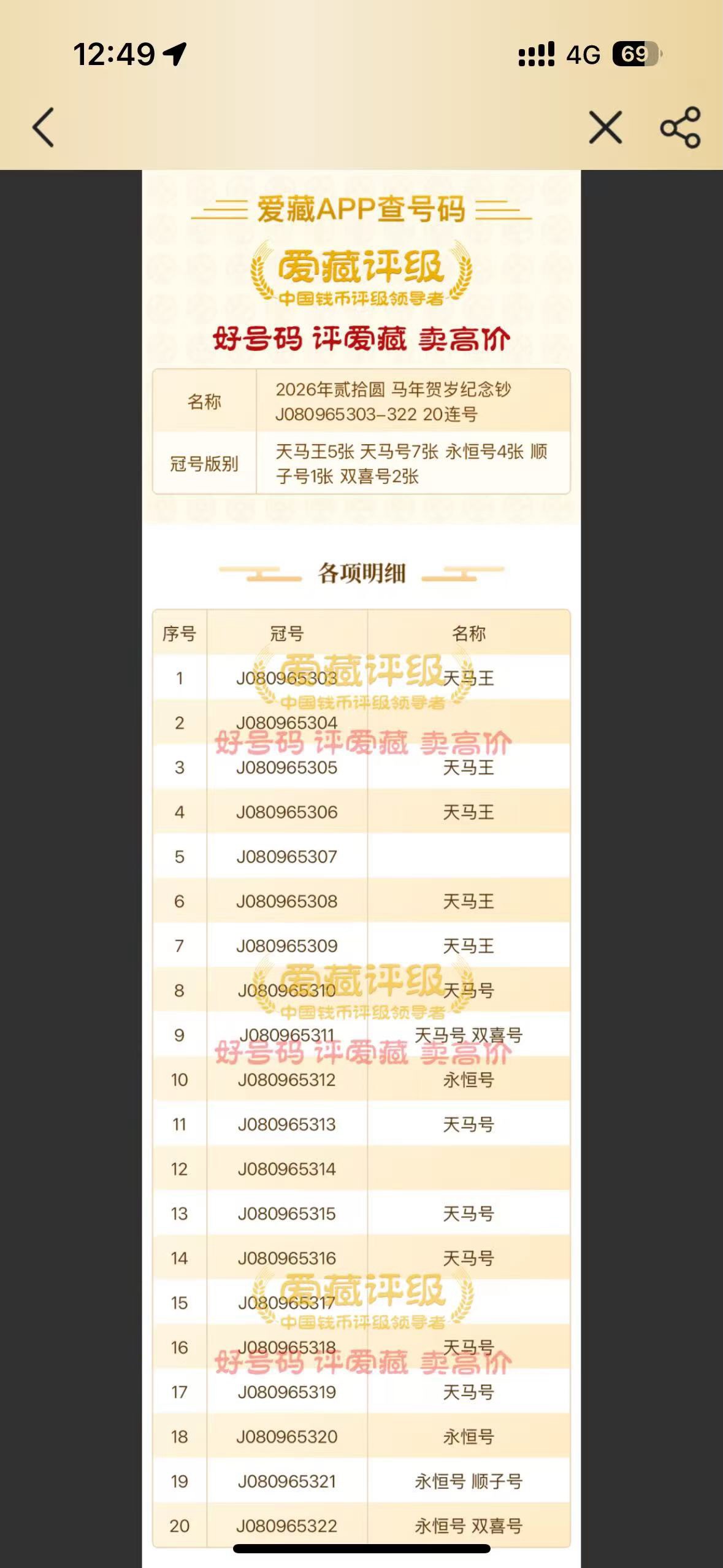Image resolution: width=723 pixels, height=1568 pixels.
Task: Go back using the back arrow
Action: (x=44, y=128)
